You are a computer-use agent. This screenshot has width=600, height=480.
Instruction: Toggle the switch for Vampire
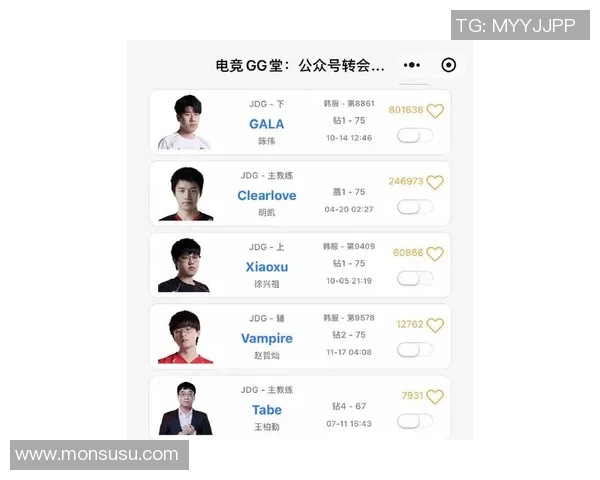(415, 350)
